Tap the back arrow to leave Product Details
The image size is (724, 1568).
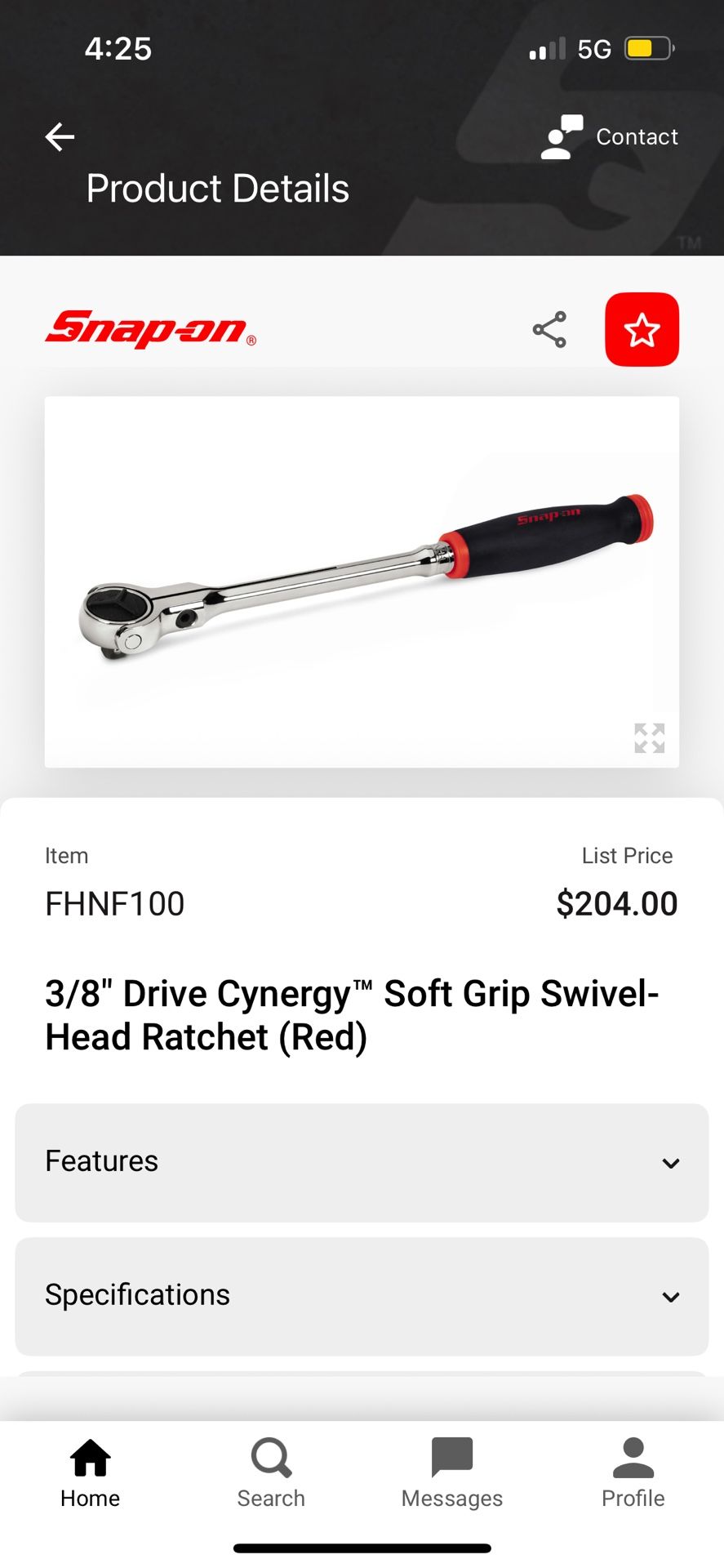[x=59, y=137]
